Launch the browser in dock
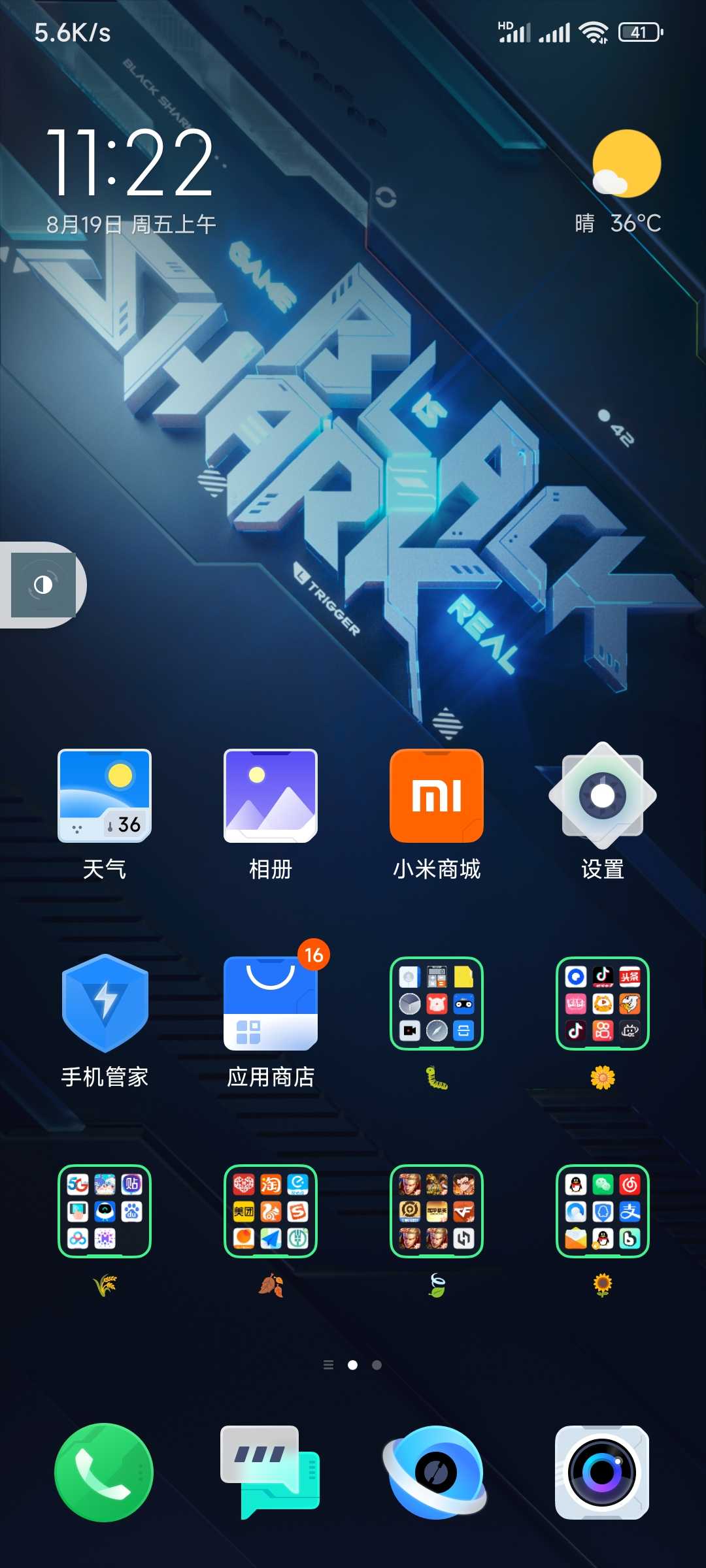This screenshot has width=706, height=1568. (x=437, y=1473)
